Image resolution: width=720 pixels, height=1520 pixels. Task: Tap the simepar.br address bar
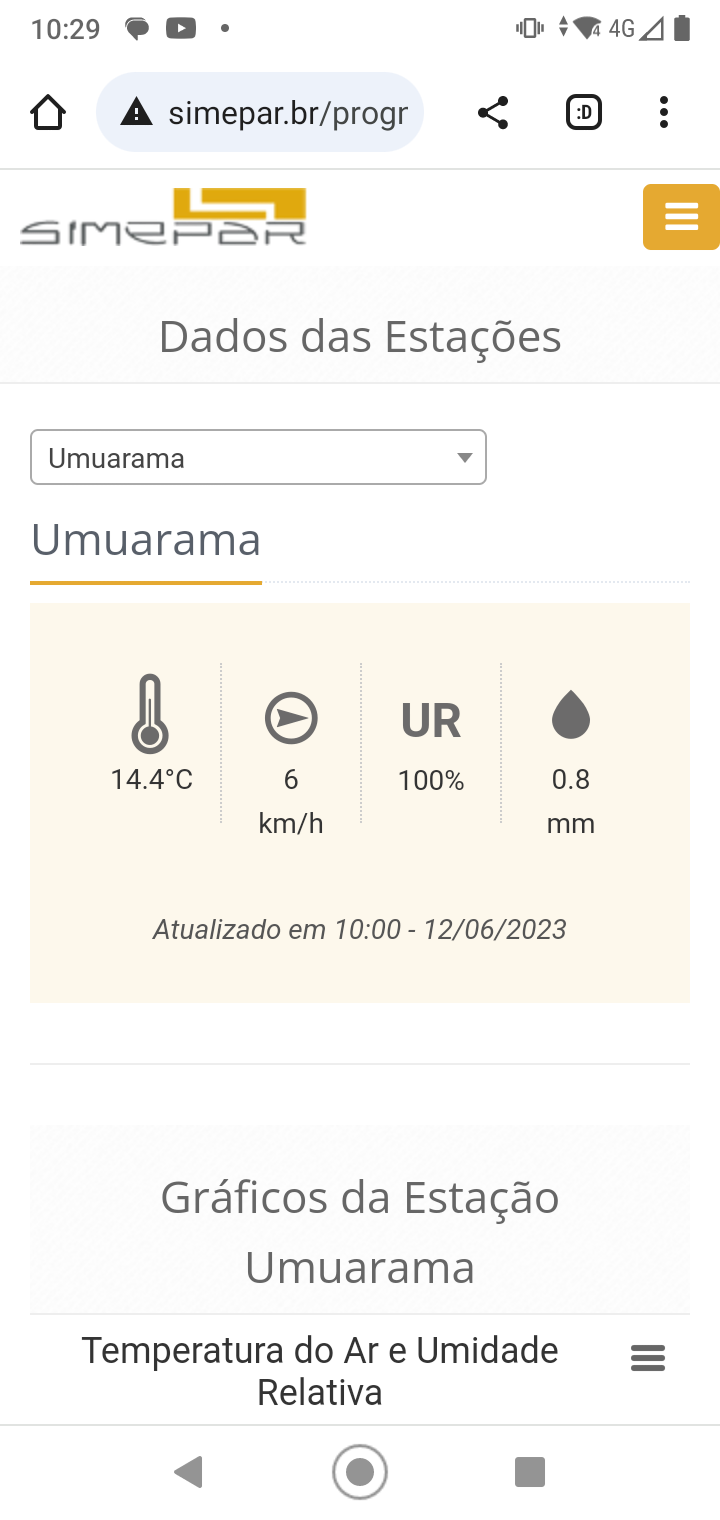click(x=260, y=112)
